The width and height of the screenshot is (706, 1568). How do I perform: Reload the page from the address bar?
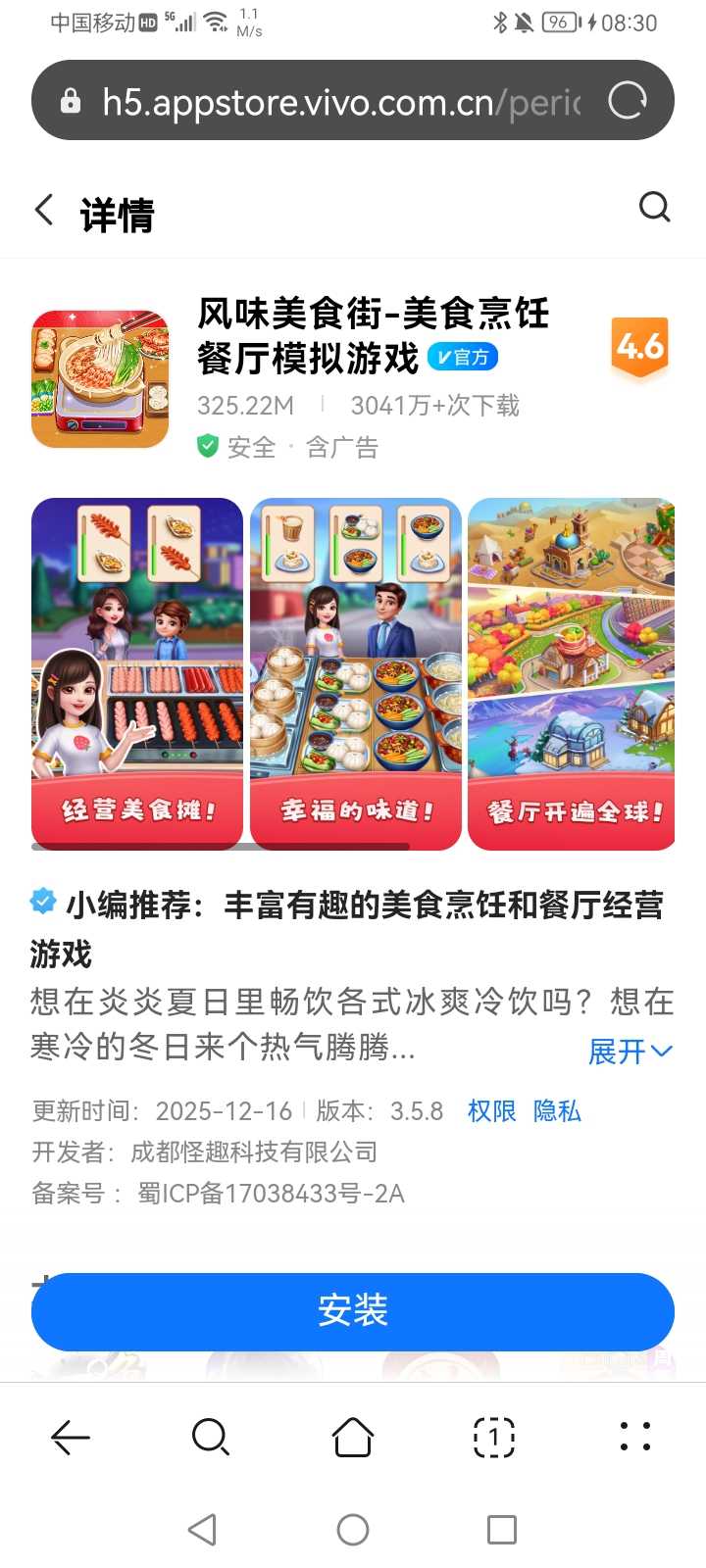(628, 101)
